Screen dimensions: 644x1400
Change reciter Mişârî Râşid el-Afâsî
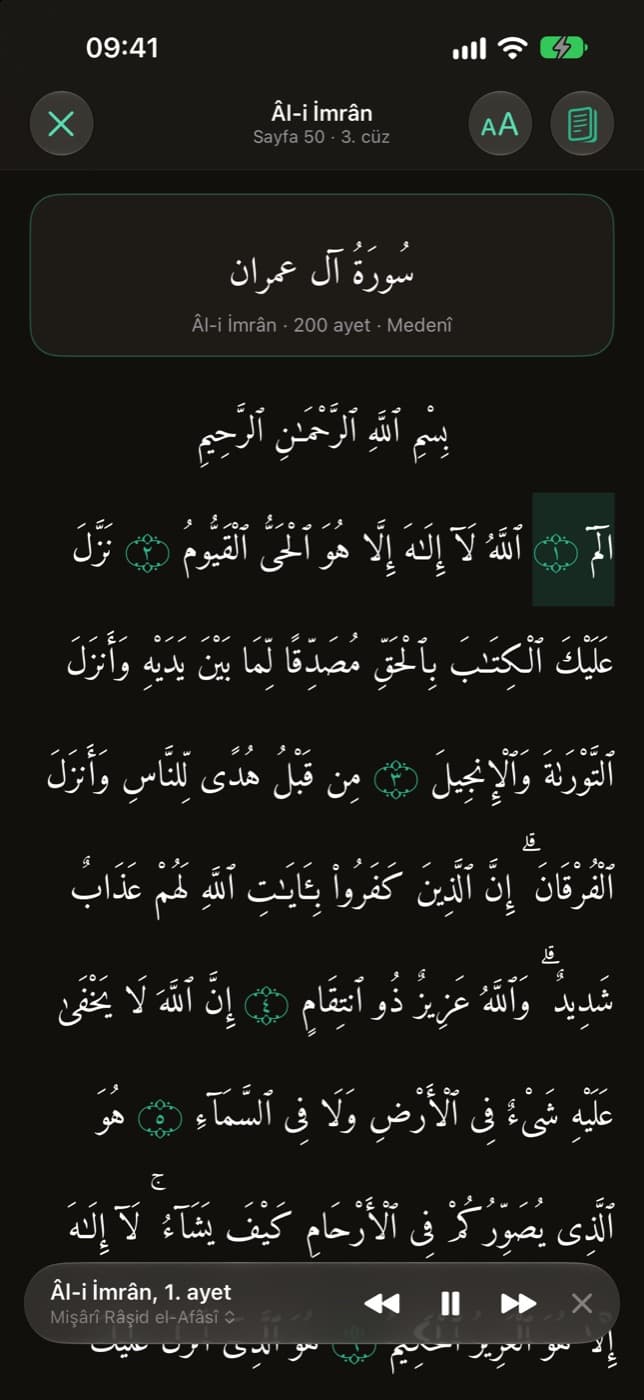pyautogui.click(x=143, y=1318)
